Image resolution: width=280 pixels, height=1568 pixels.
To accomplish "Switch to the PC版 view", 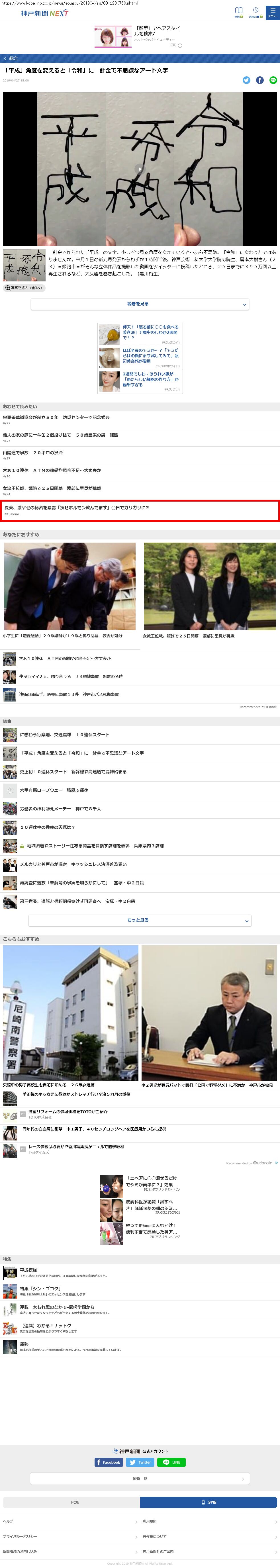I will [x=71, y=1502].
